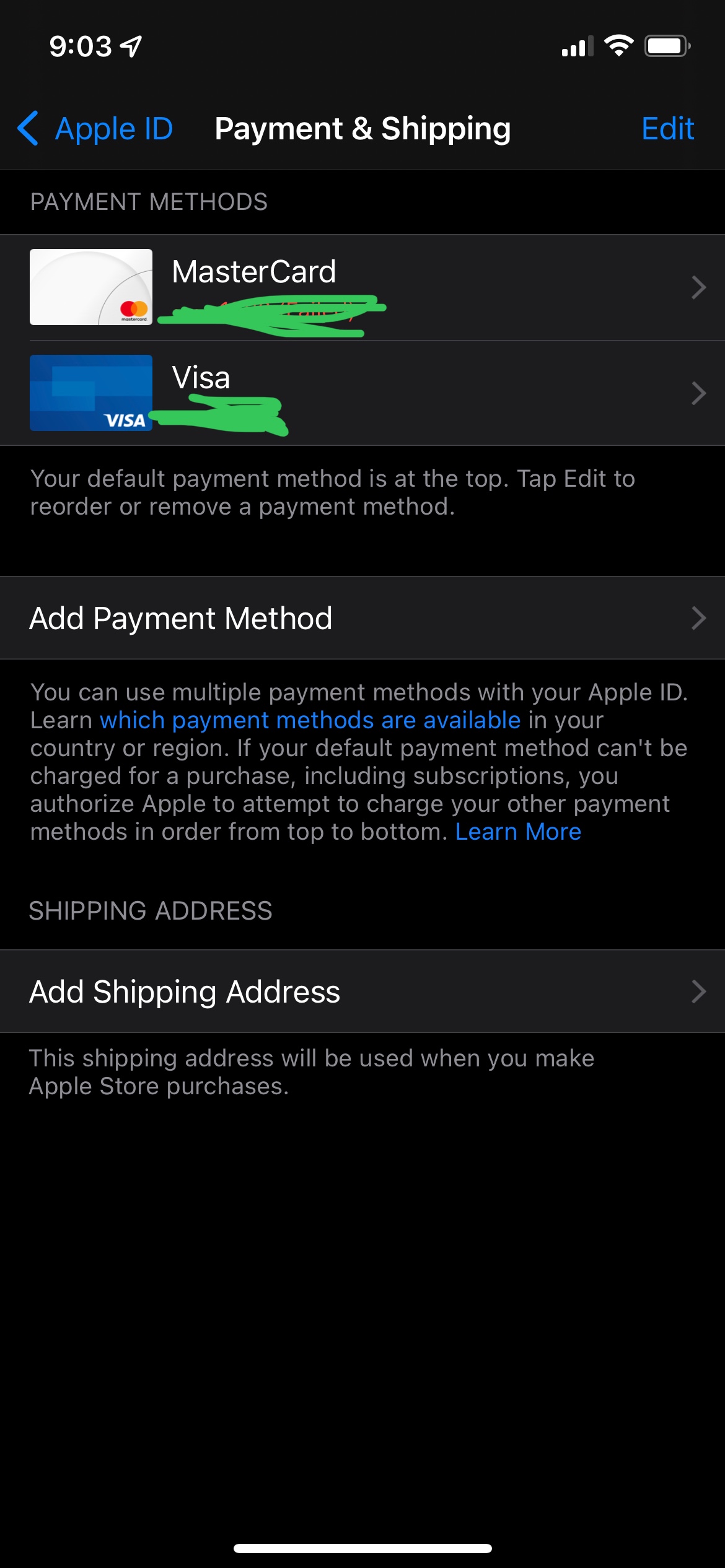Expand the Visa payment method details

pos(699,393)
